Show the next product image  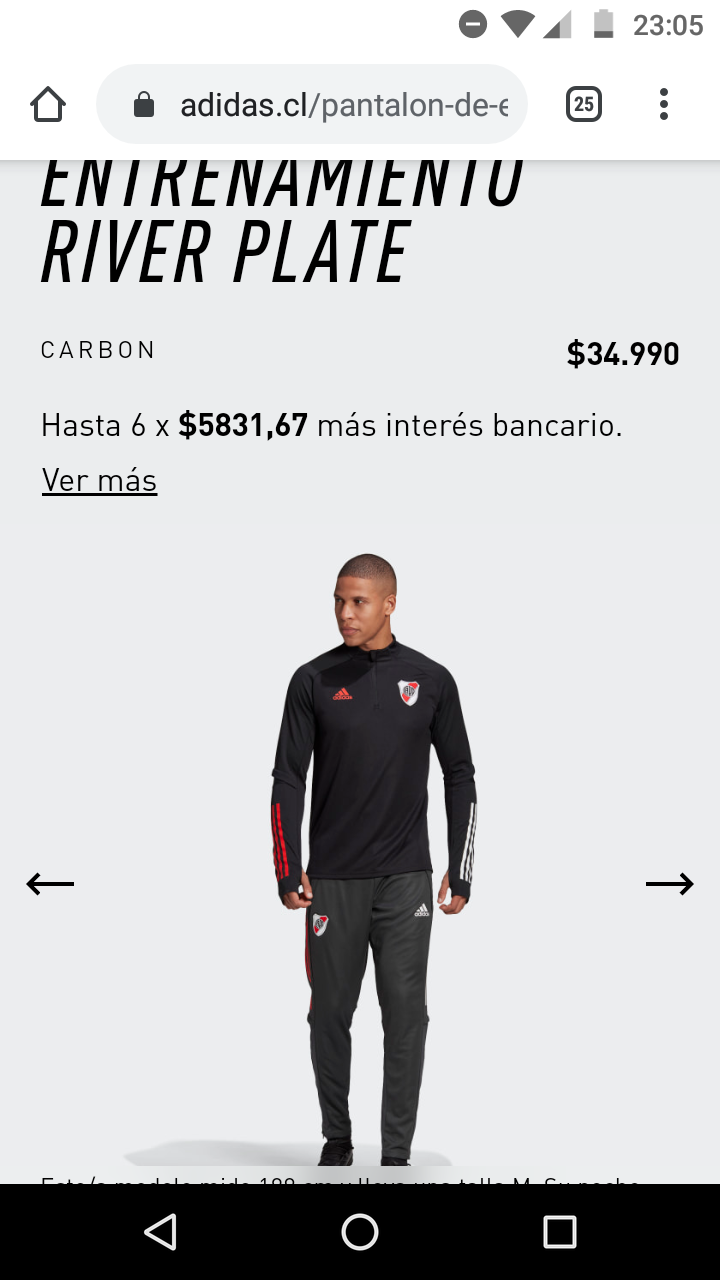(x=670, y=884)
